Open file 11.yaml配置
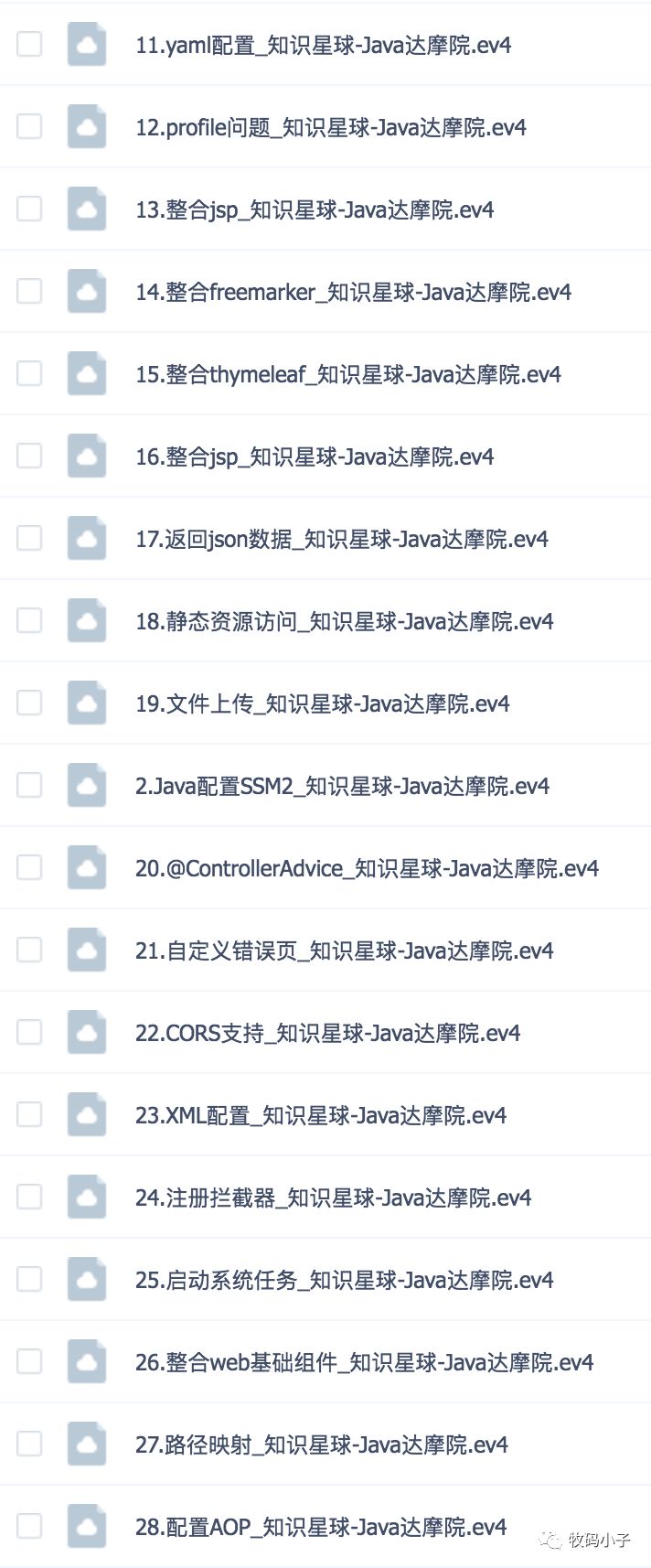The width and height of the screenshot is (651, 1568). tap(323, 45)
